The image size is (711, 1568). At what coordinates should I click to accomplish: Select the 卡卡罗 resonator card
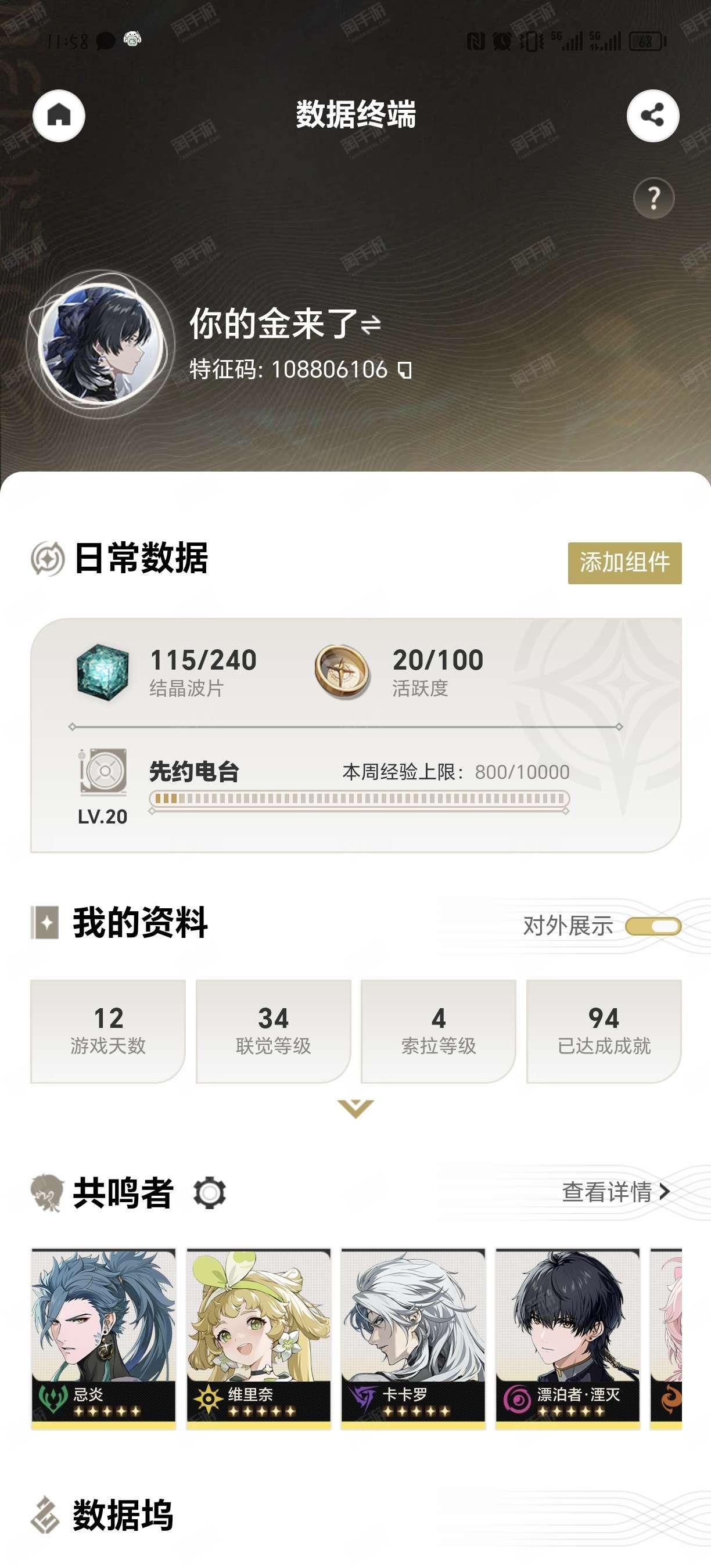pyautogui.click(x=414, y=1339)
